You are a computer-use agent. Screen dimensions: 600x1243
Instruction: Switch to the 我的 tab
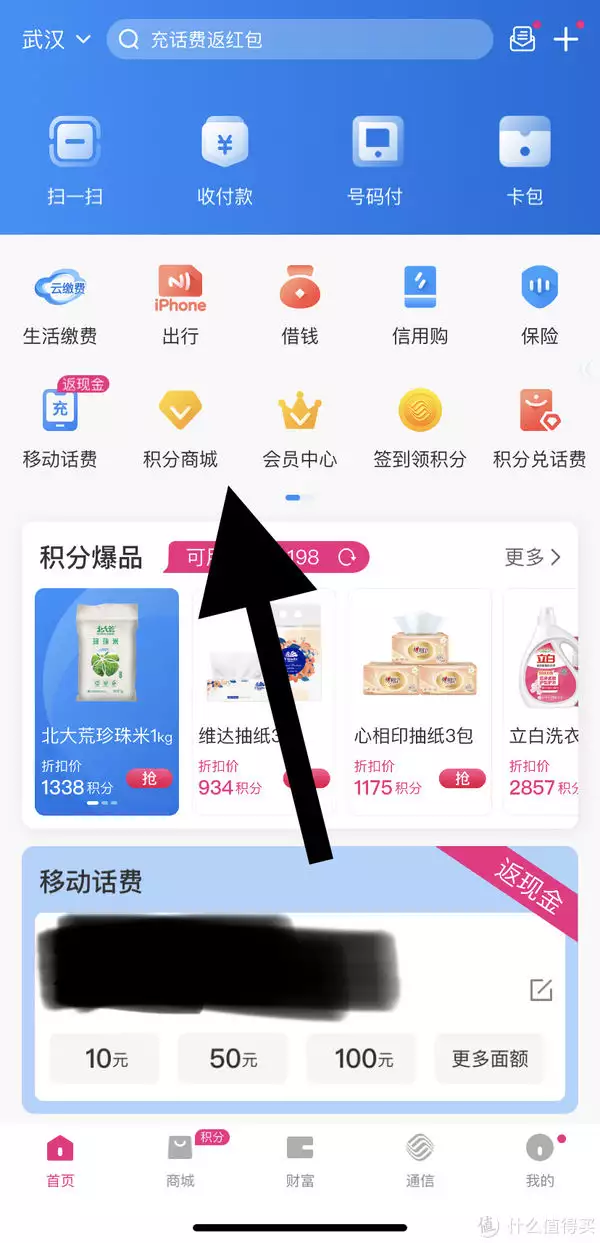coord(540,1160)
